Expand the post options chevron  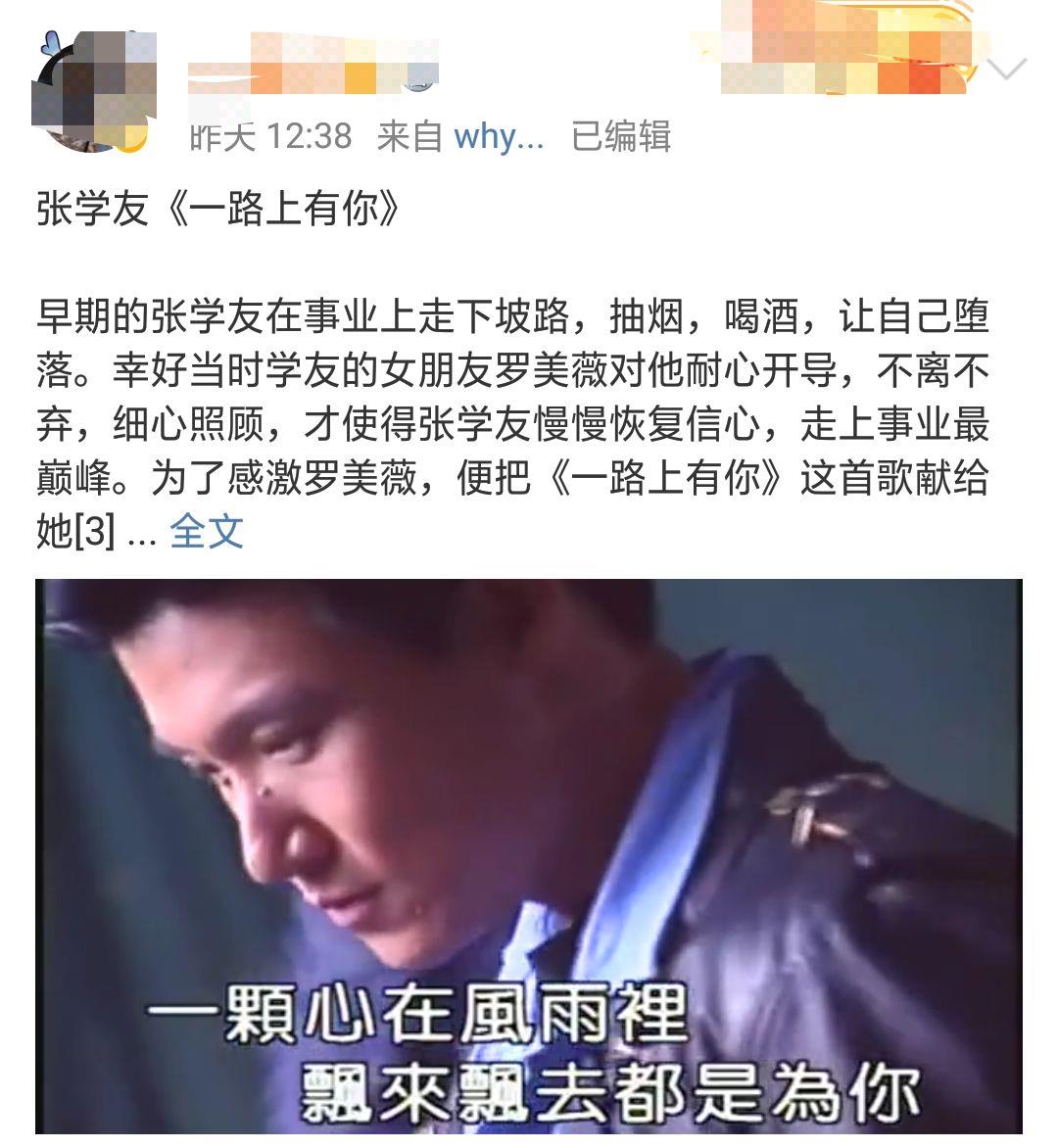tap(1007, 69)
